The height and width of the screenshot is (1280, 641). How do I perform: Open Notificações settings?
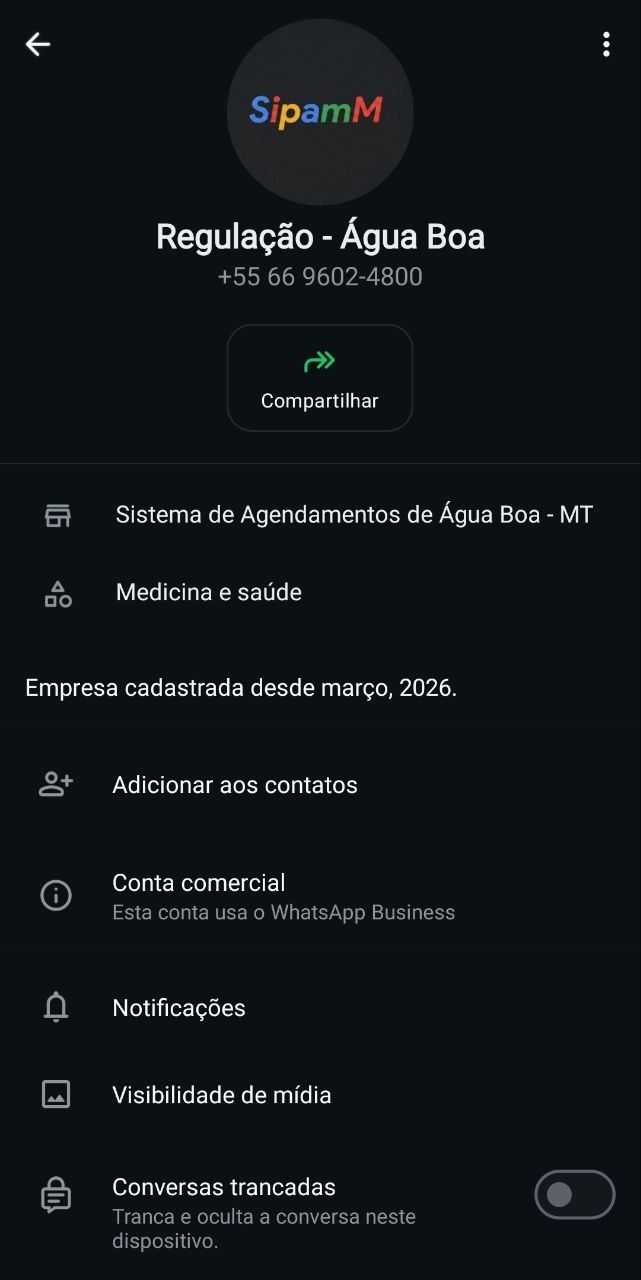[x=179, y=1008]
